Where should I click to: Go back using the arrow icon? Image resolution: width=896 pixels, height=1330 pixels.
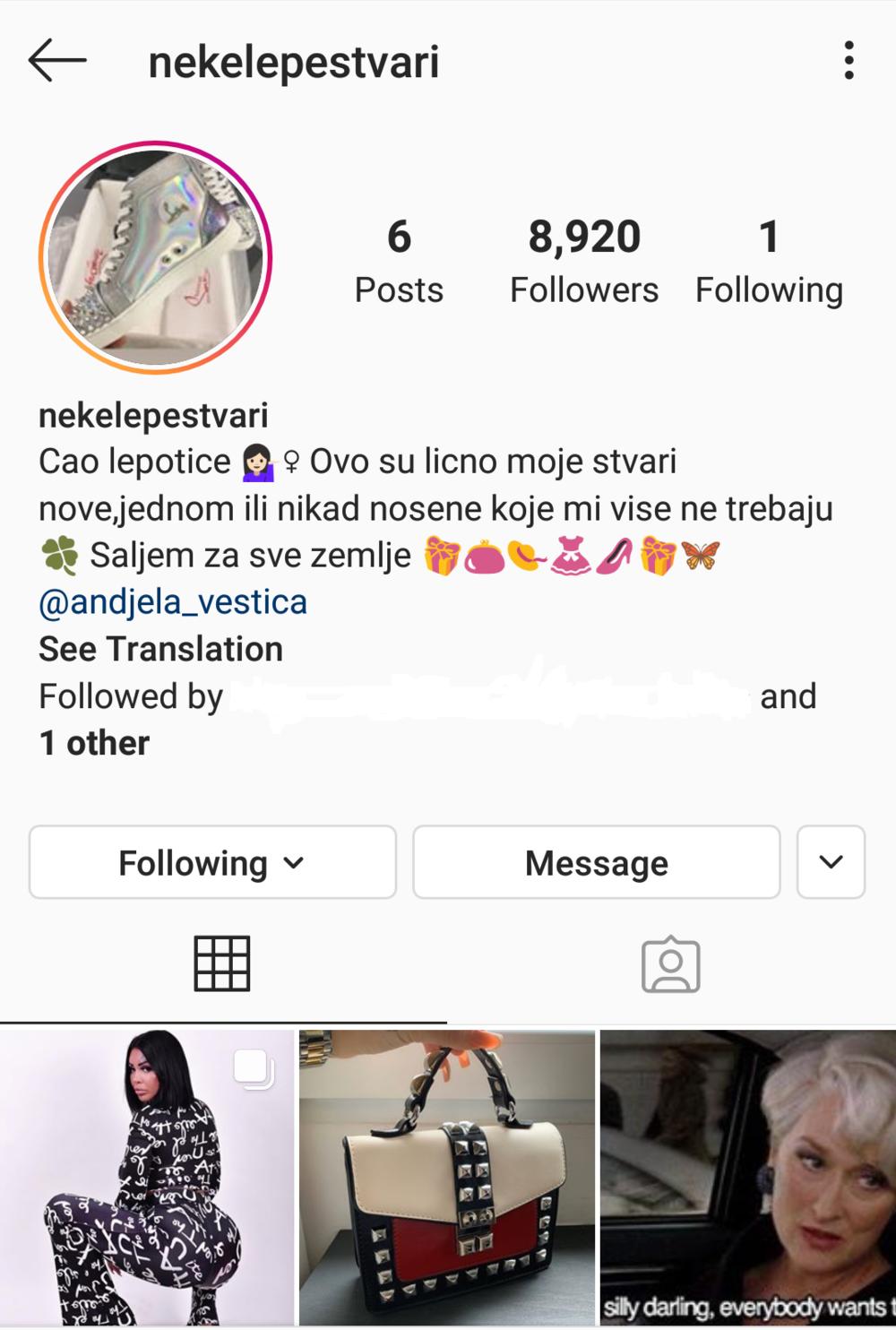pyautogui.click(x=57, y=62)
